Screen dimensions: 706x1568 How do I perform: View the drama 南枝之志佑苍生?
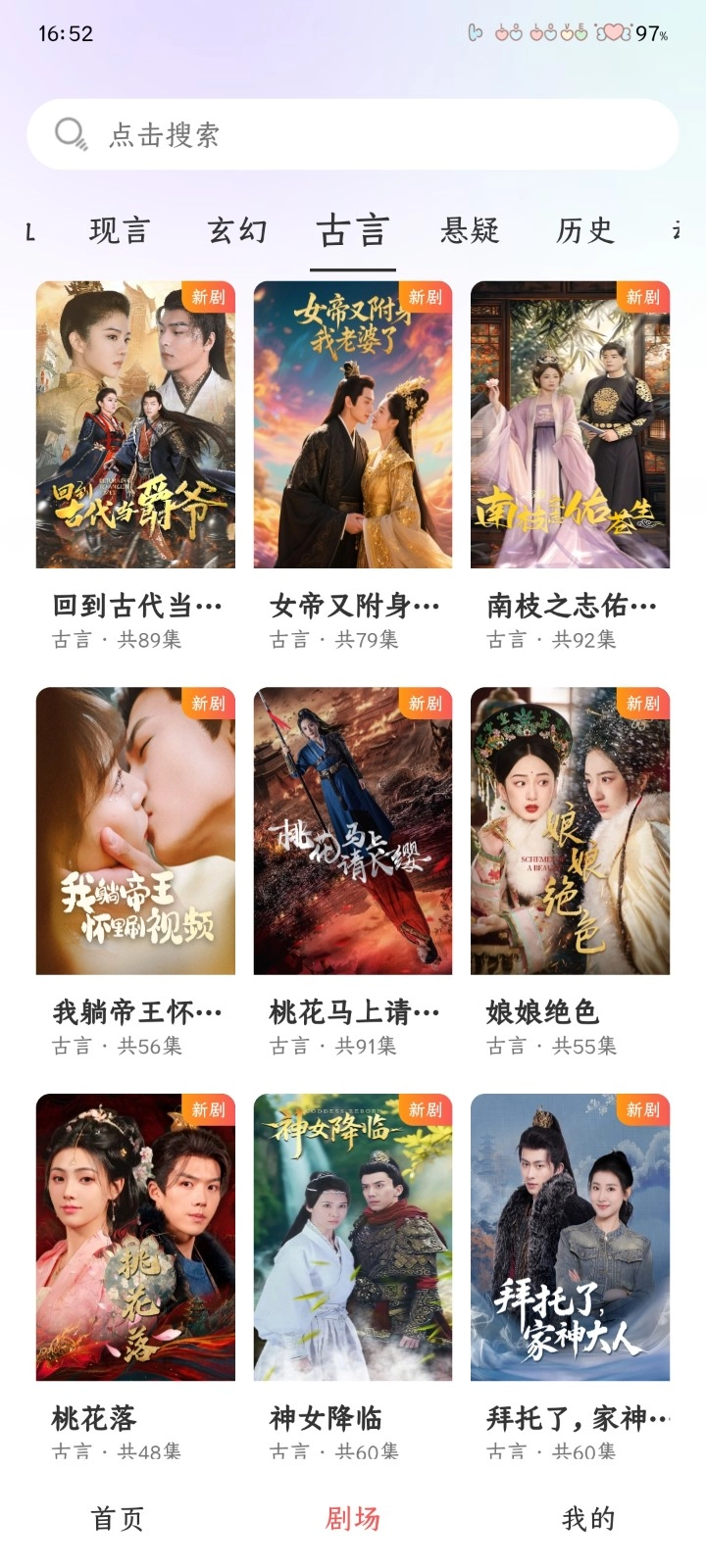coord(570,425)
